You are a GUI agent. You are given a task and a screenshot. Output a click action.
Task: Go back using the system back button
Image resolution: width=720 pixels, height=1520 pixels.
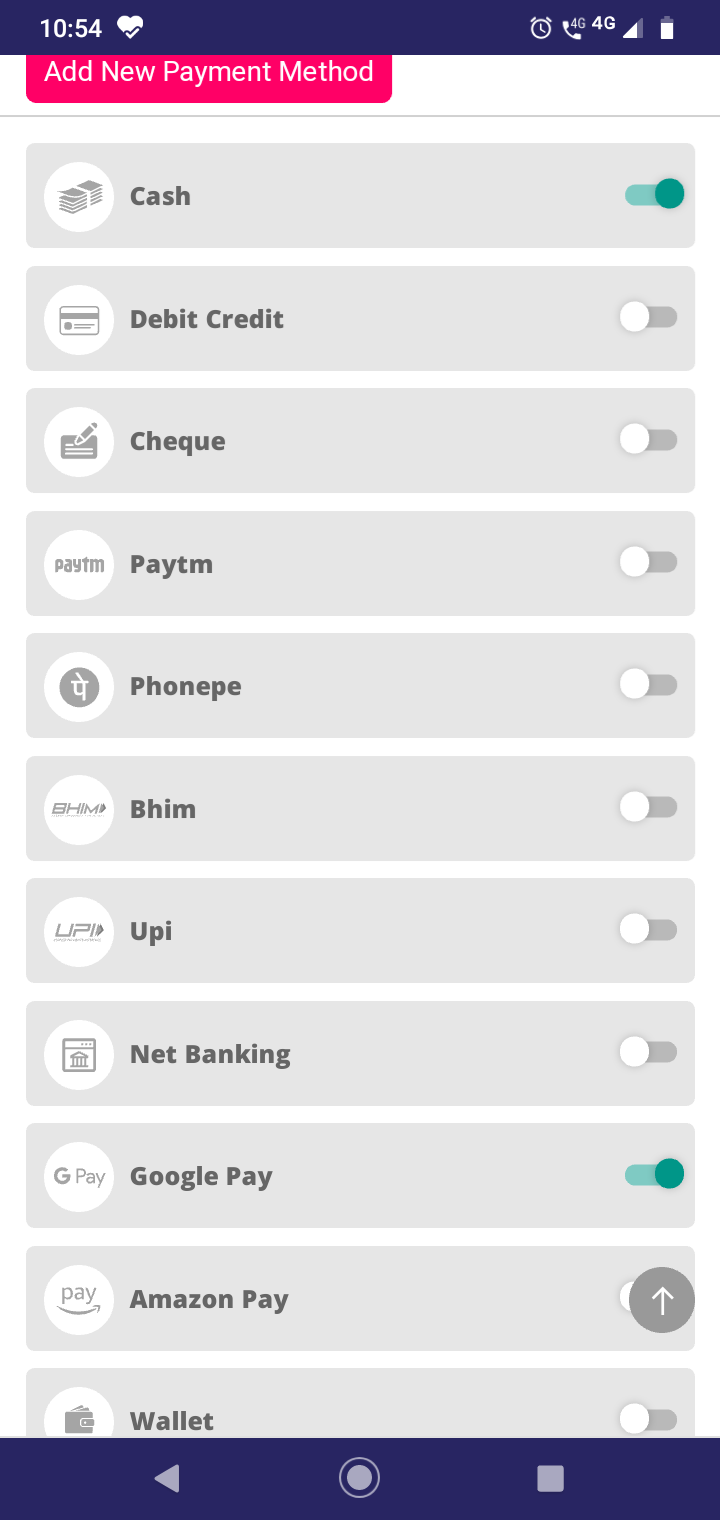click(x=167, y=1478)
